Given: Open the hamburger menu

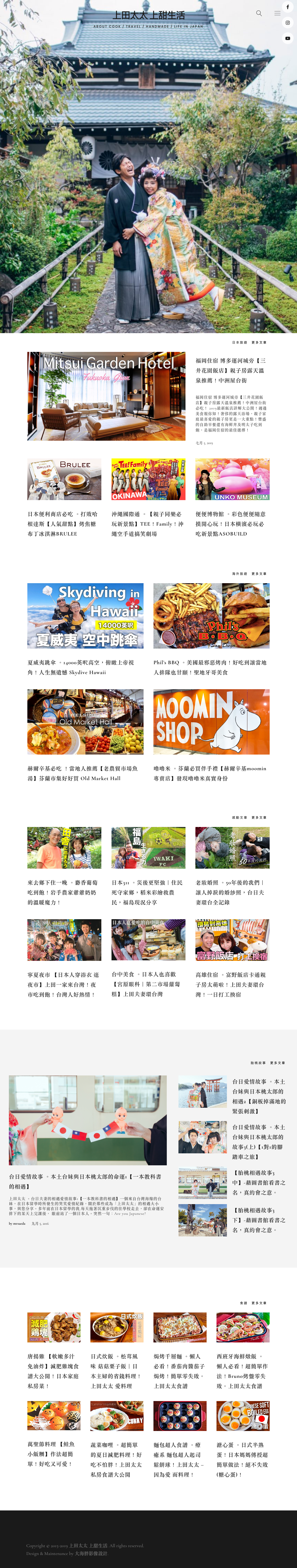Looking at the screenshot, I should pos(277,13).
